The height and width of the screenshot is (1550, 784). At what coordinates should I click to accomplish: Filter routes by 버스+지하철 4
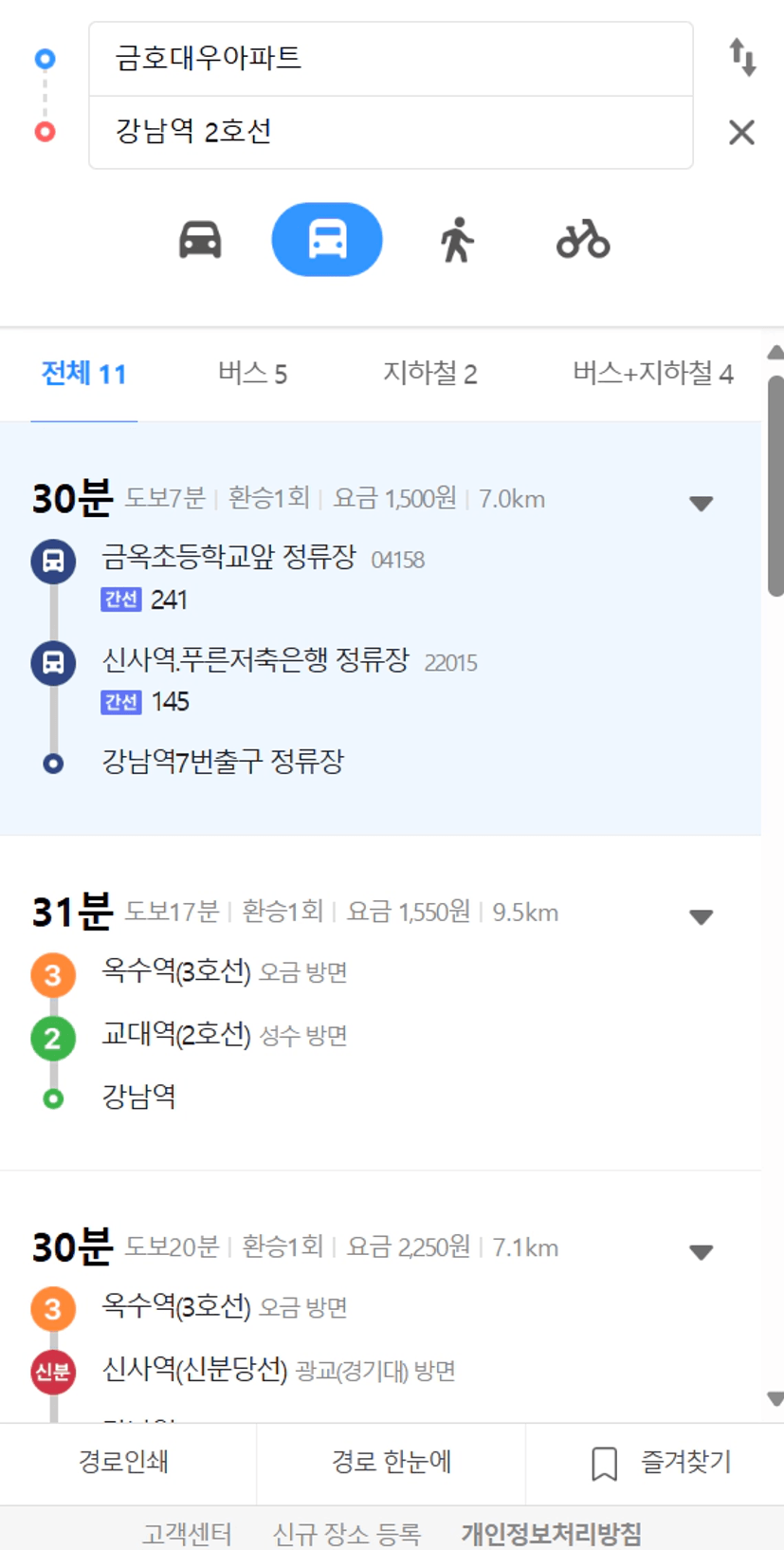click(x=653, y=374)
